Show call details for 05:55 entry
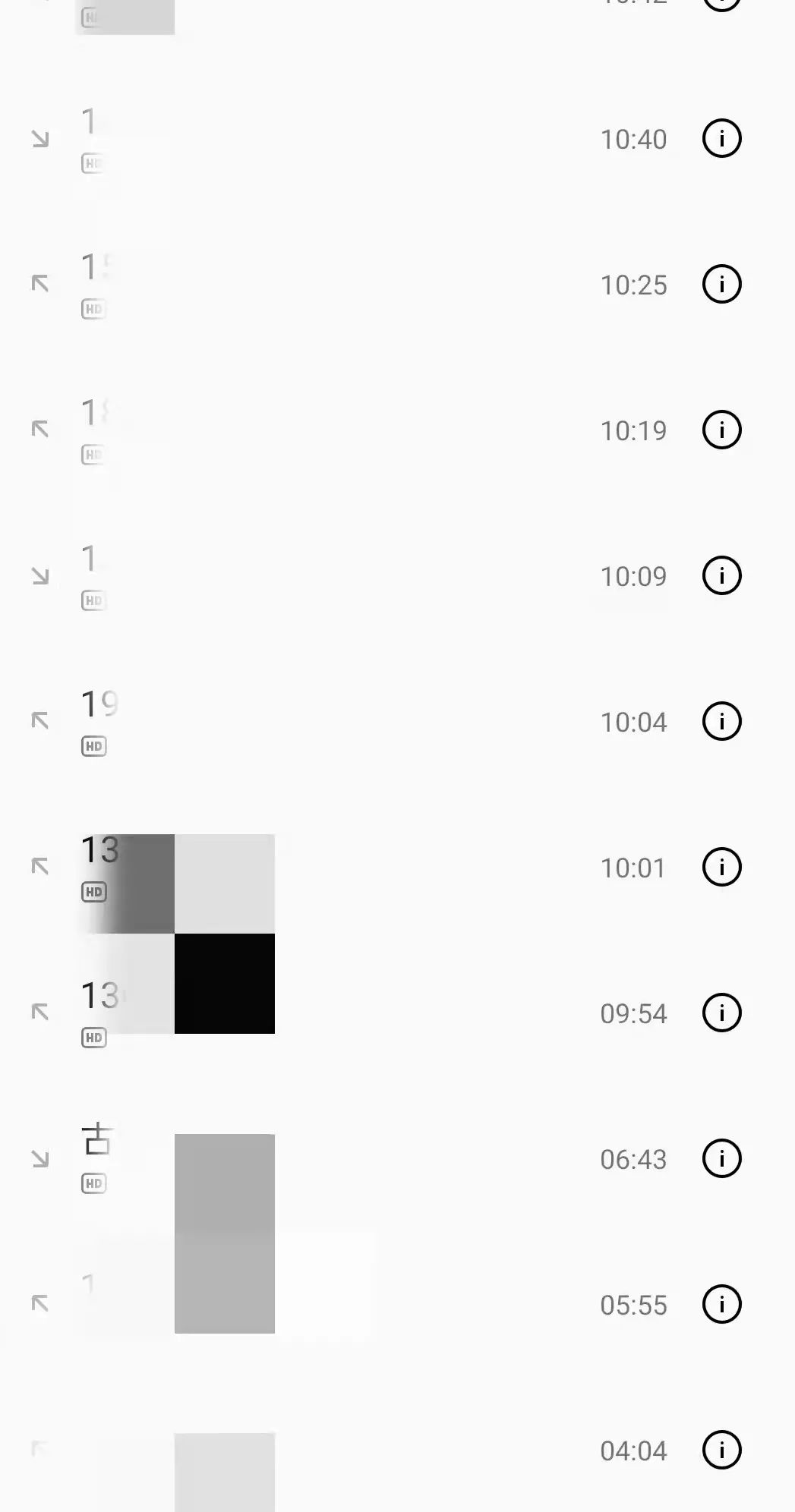This screenshot has height=1512, width=795. (721, 1304)
